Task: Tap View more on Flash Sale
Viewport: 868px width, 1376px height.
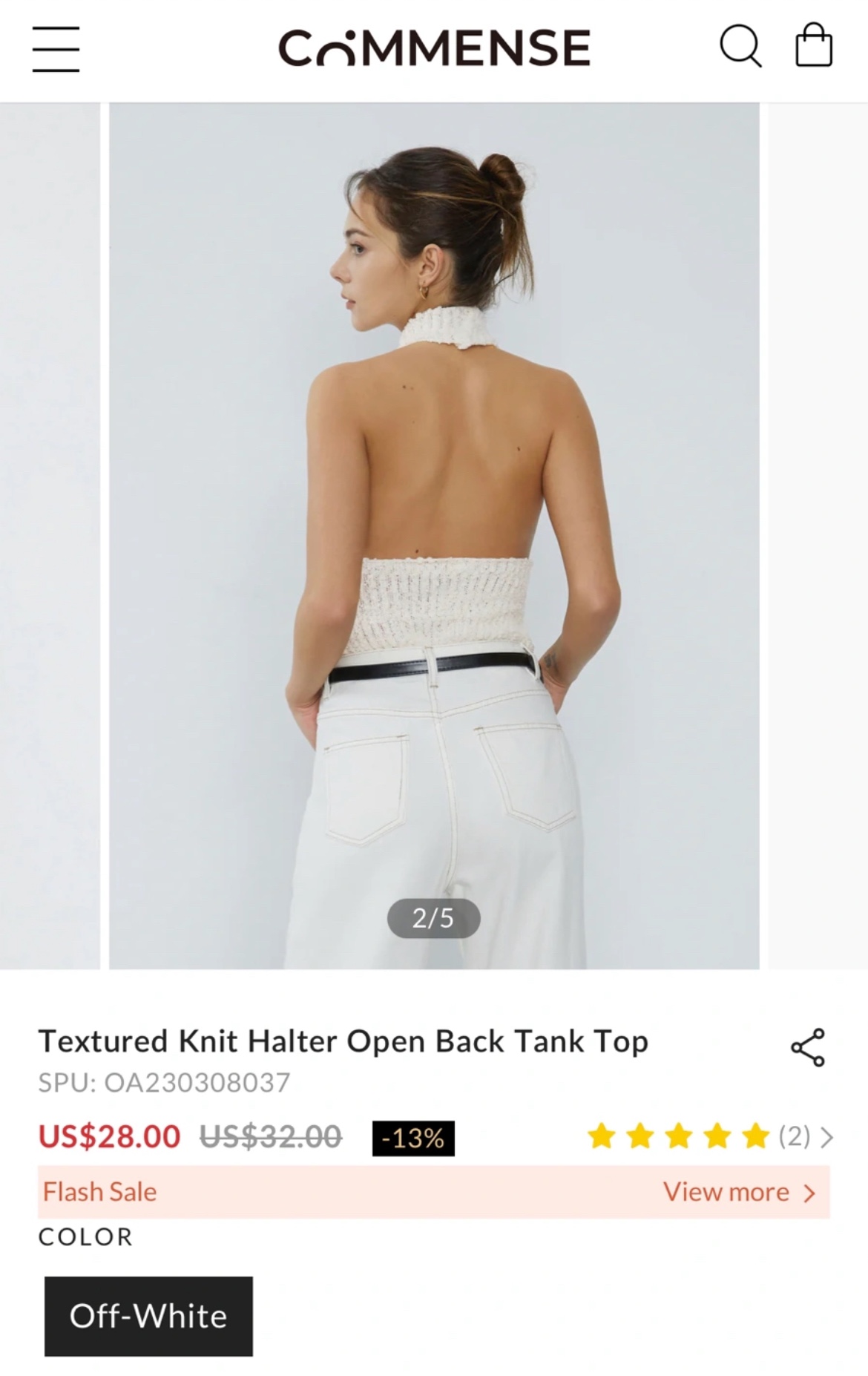Action: 738,1192
